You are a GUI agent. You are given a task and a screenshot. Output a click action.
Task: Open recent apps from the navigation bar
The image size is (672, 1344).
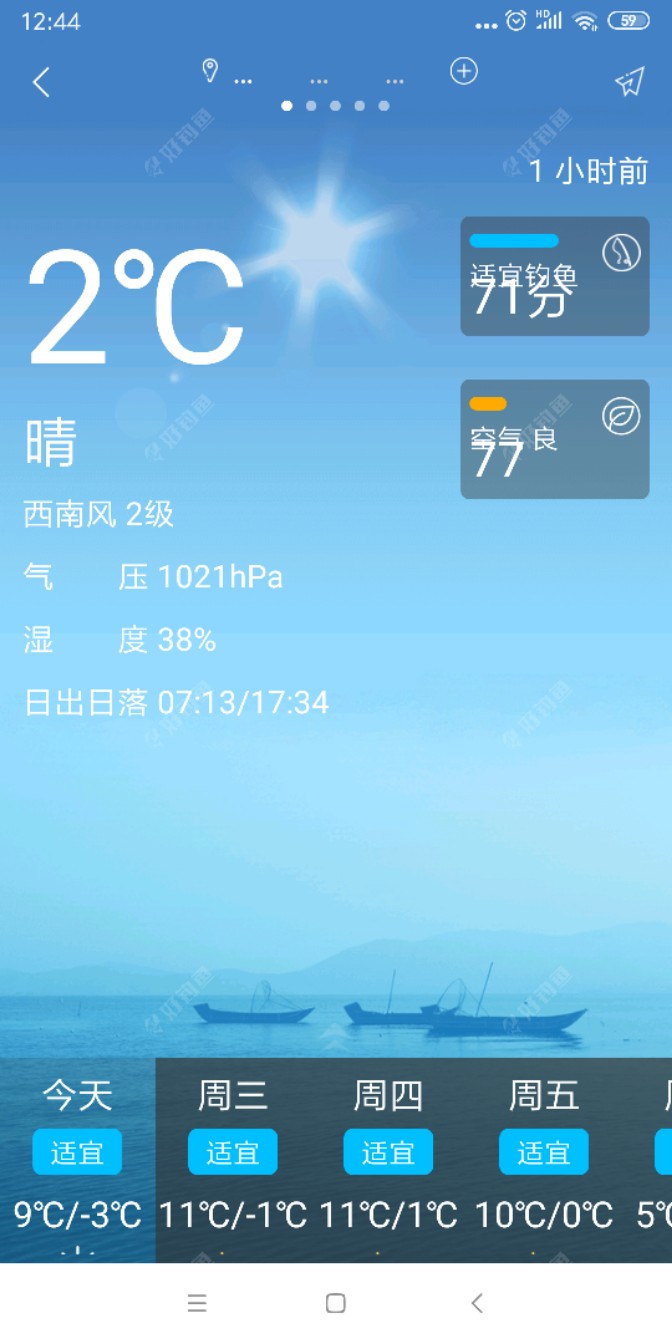(x=197, y=1303)
